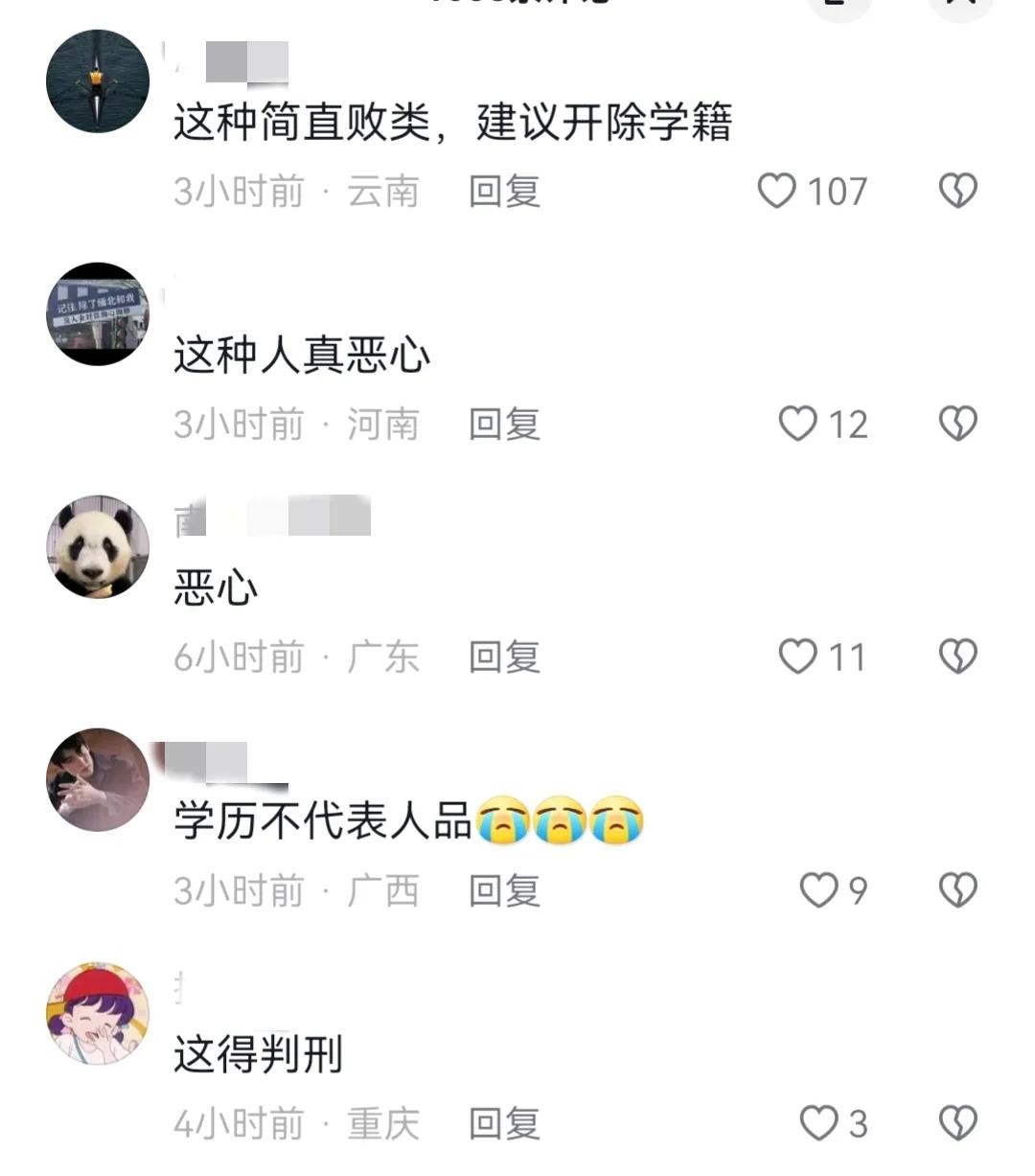
Task: Dislike the comment '这得判刑'
Action: click(x=957, y=1123)
